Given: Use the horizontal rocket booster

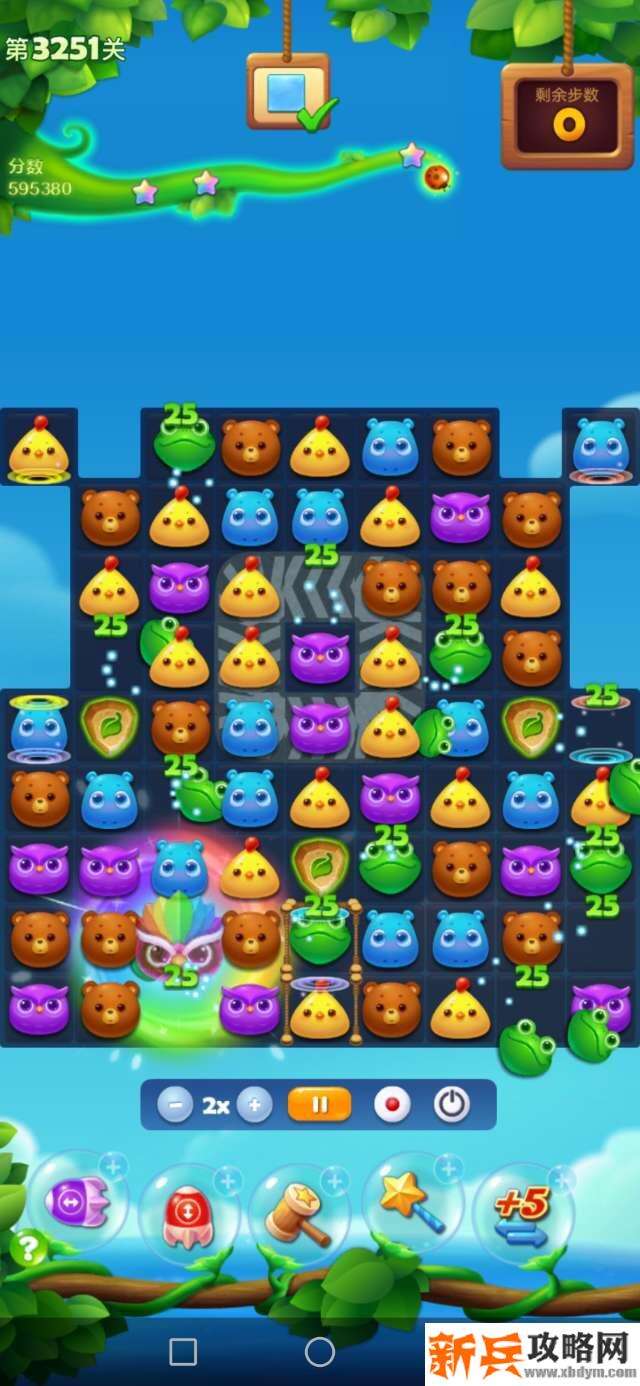Looking at the screenshot, I should click(x=79, y=1200).
